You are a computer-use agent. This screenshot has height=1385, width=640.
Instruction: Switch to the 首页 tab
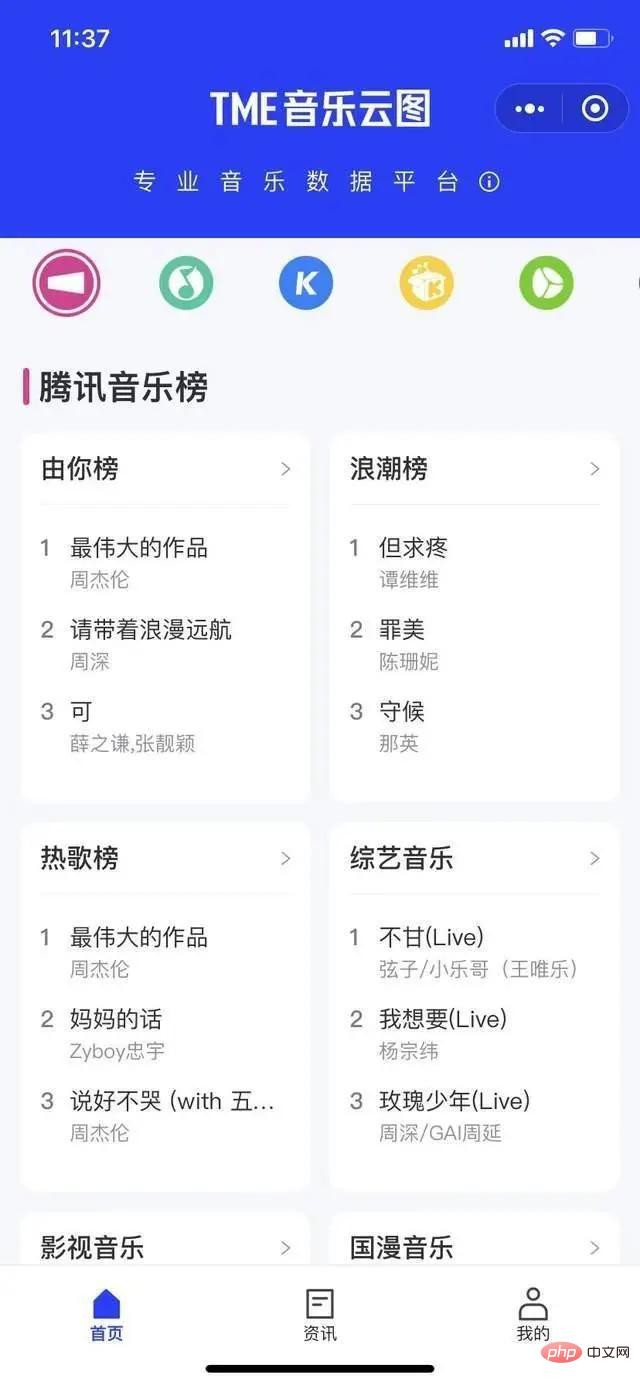pos(106,1314)
